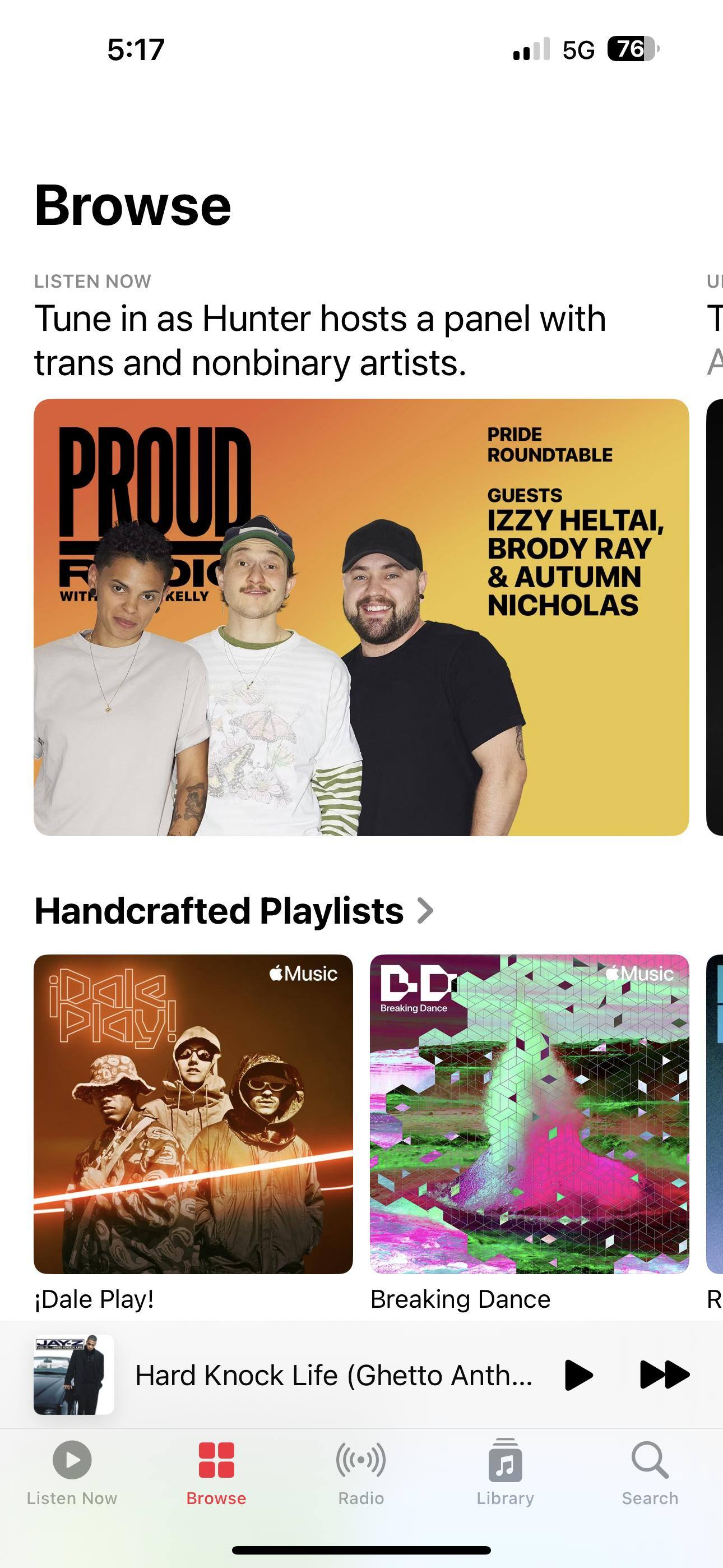Screen dimensions: 723x1568
Task: Open the ¡Dale Play! playlist
Action: point(193,1114)
